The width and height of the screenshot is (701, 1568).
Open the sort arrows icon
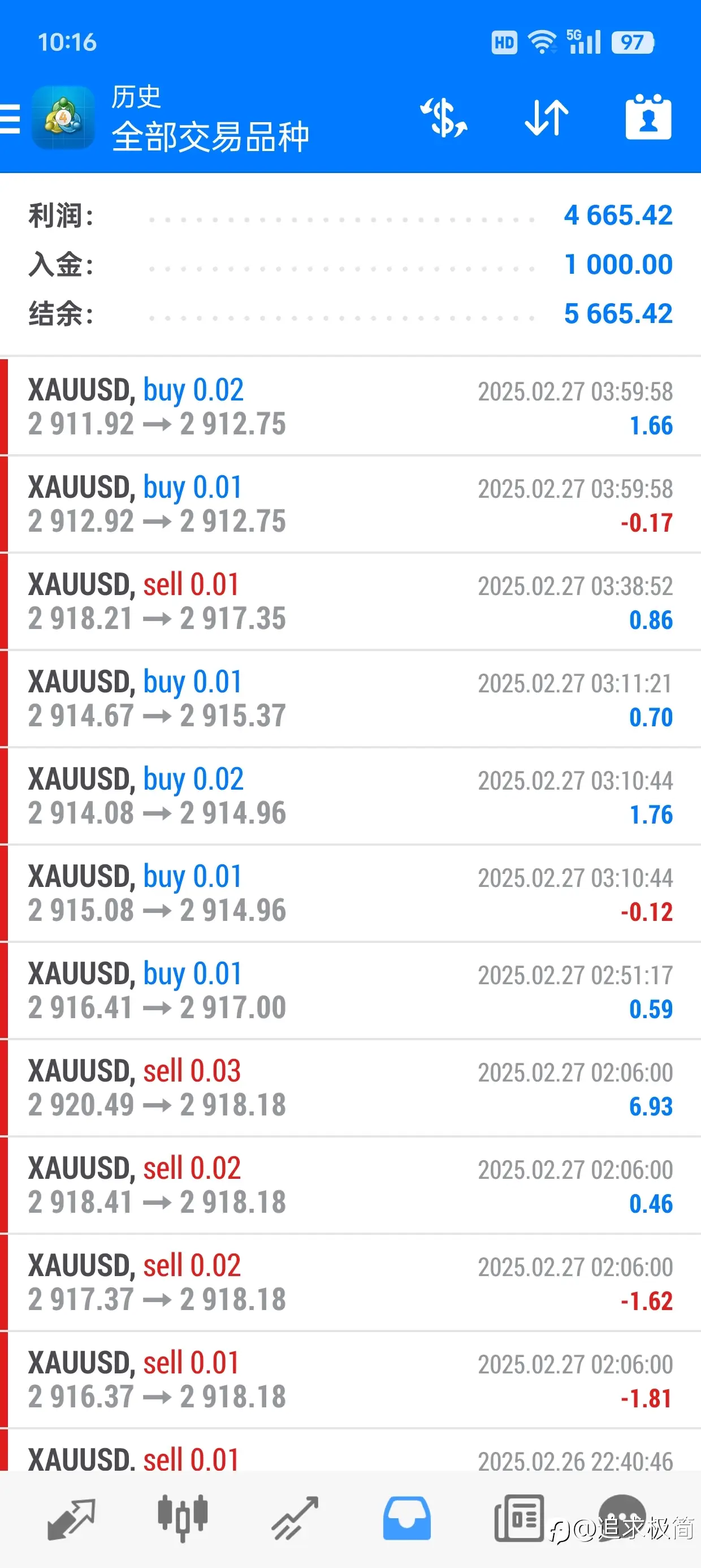(x=547, y=118)
